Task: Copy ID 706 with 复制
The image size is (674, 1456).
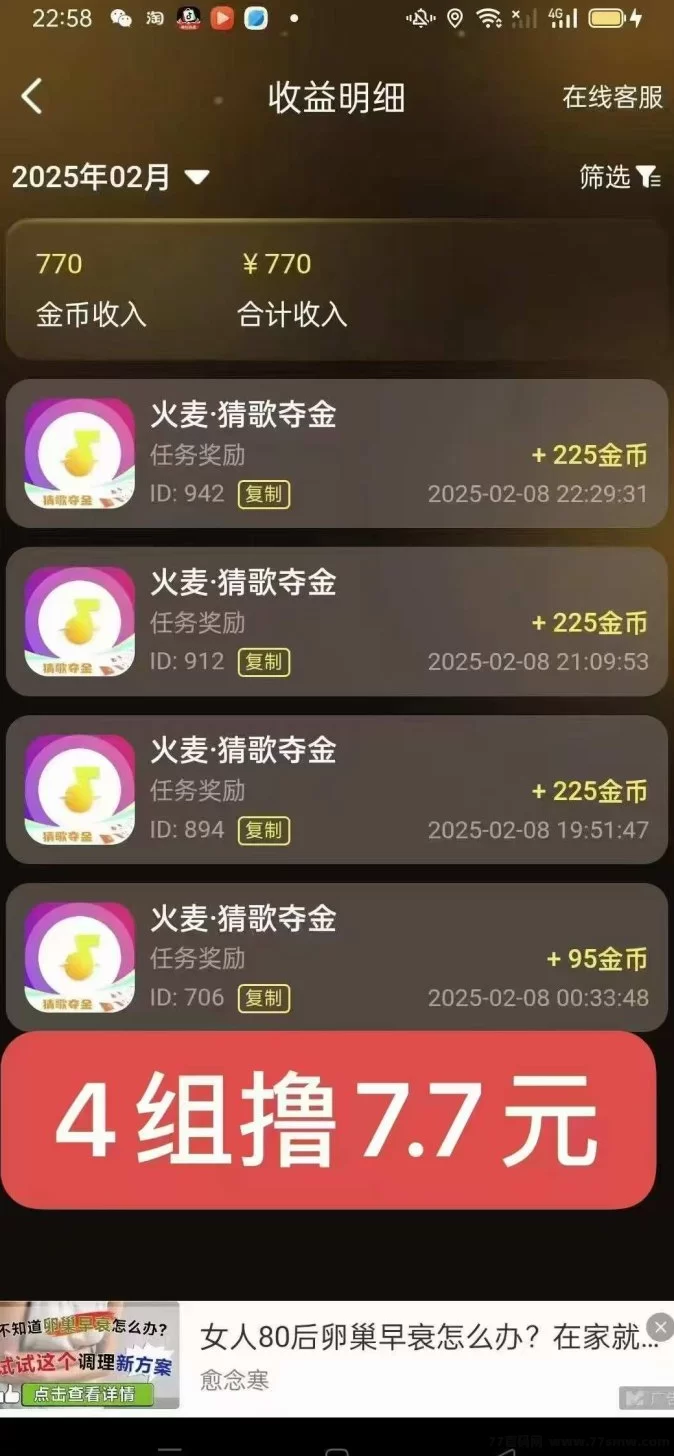Action: click(264, 998)
